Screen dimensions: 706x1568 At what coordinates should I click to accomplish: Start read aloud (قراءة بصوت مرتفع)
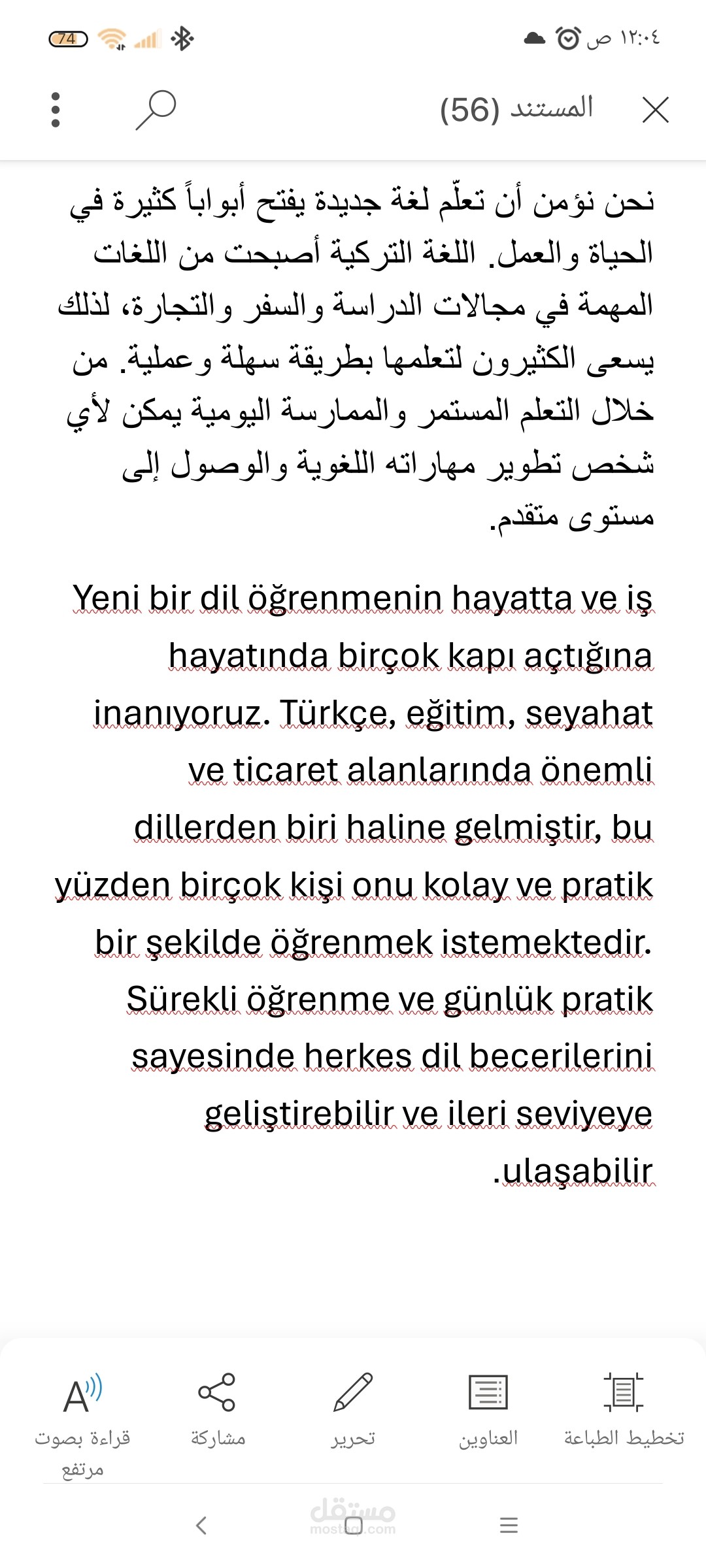pos(82,1424)
